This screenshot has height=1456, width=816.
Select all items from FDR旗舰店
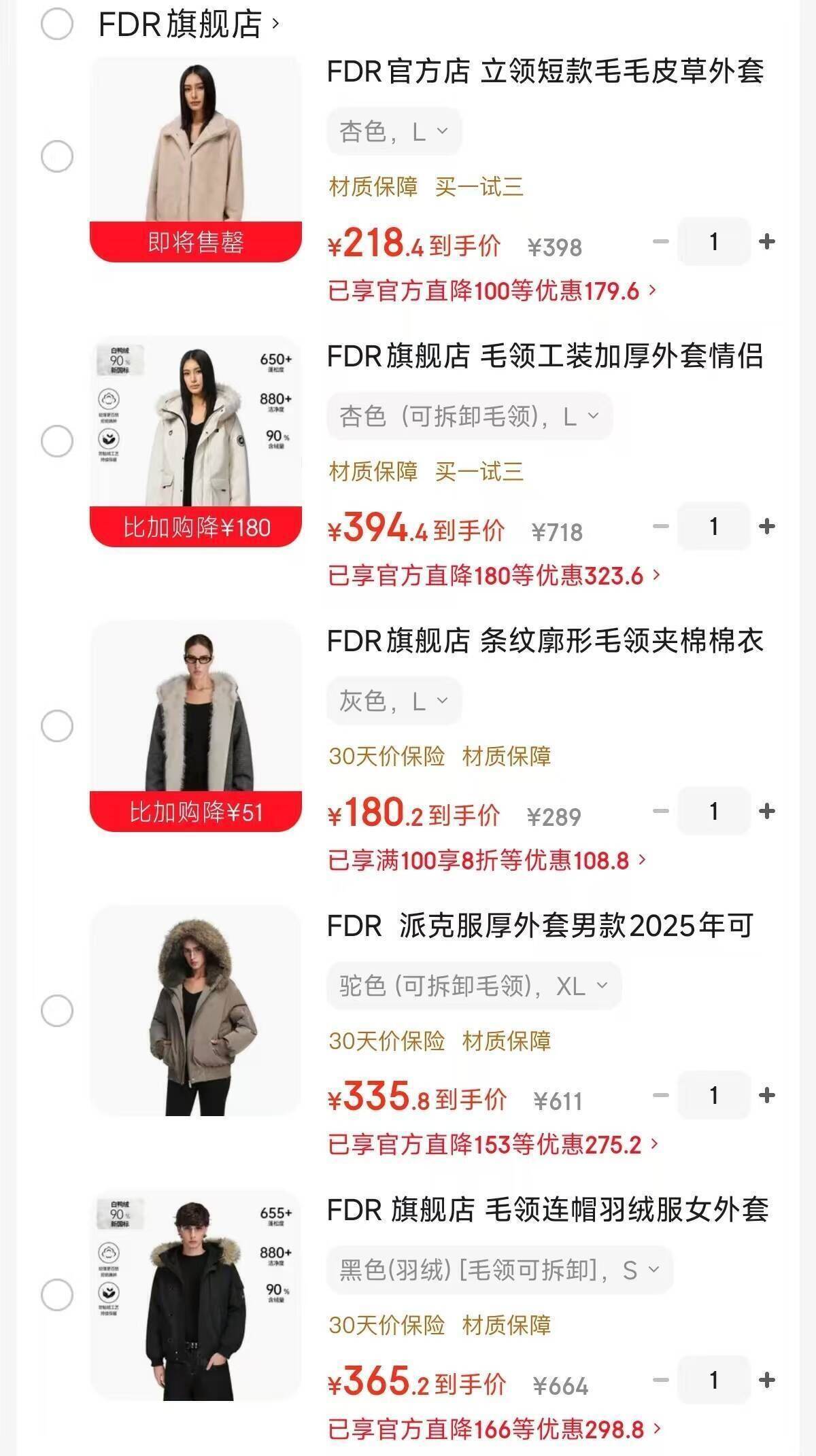[x=57, y=24]
